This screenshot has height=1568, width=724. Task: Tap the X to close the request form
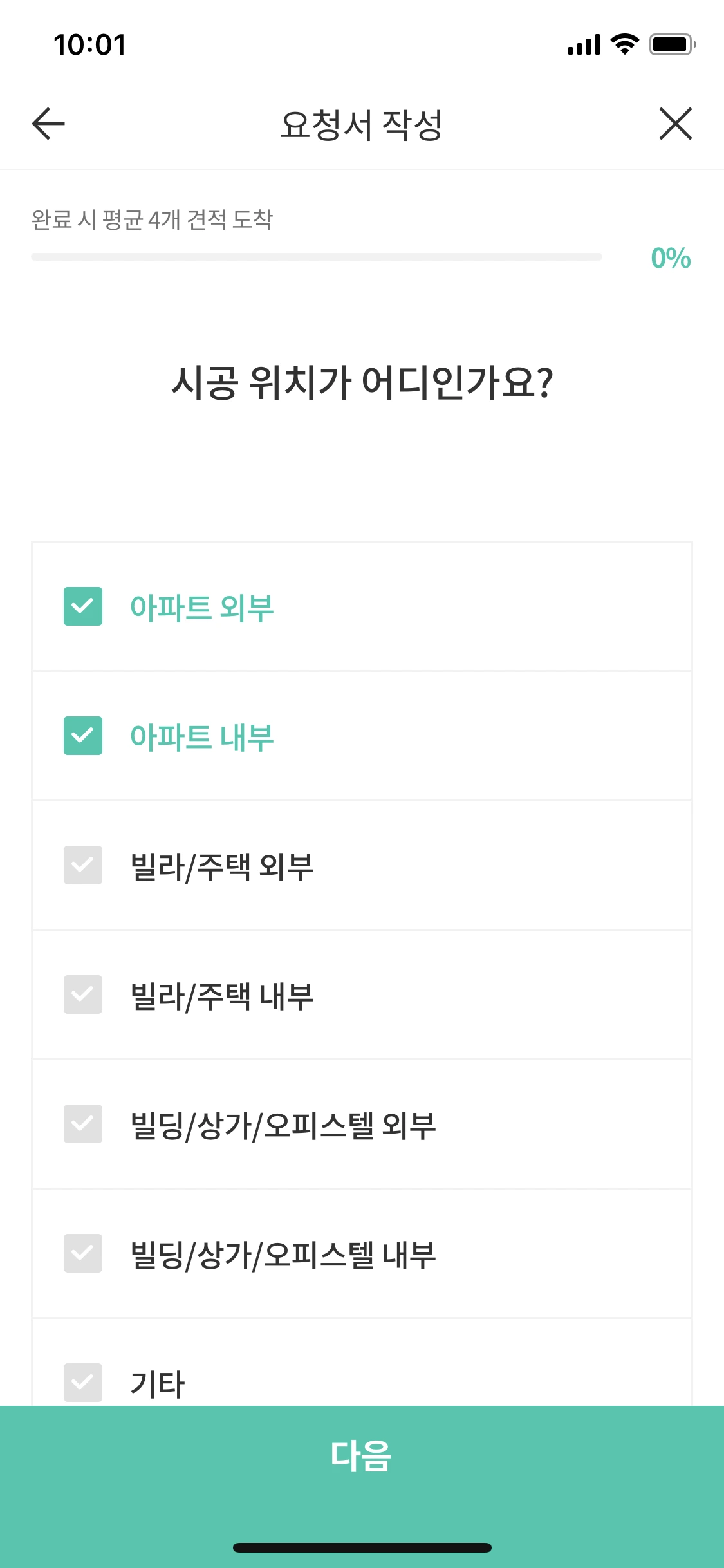pos(676,124)
